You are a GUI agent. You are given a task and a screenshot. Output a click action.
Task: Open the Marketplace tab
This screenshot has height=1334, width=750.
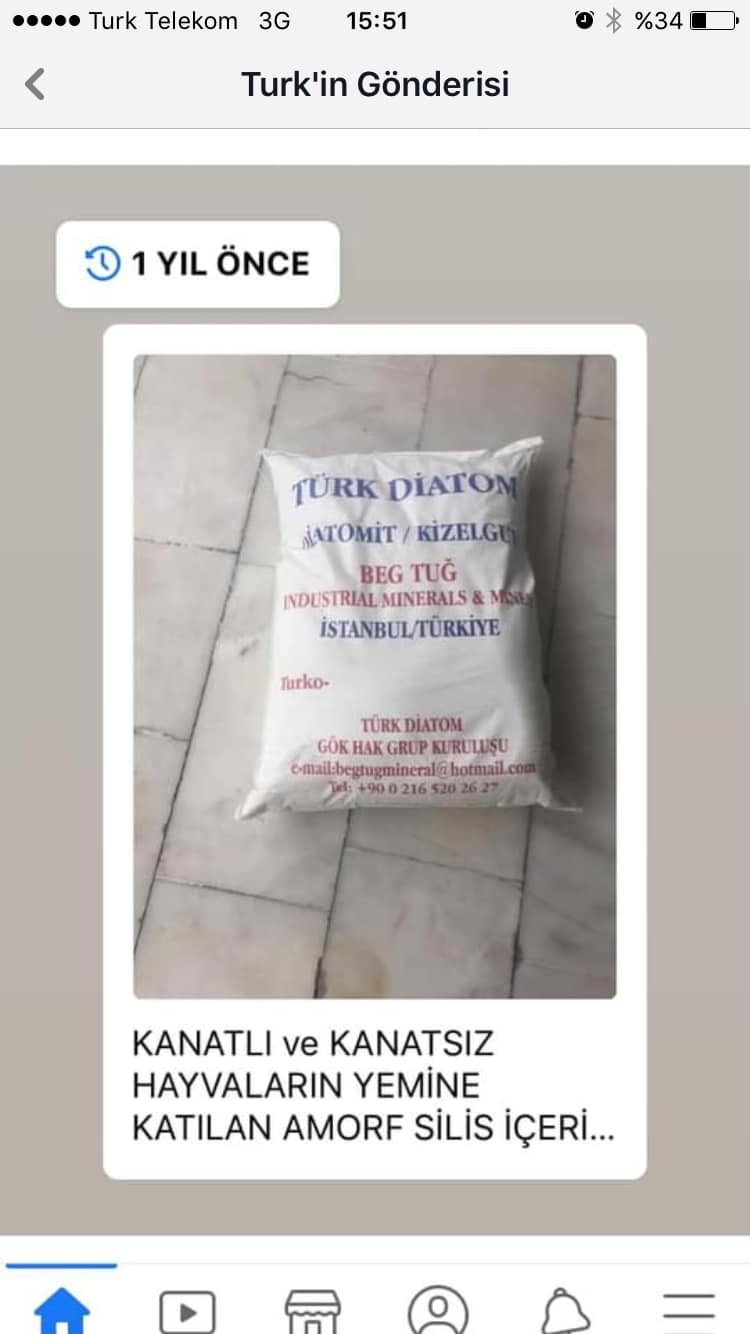click(313, 1310)
